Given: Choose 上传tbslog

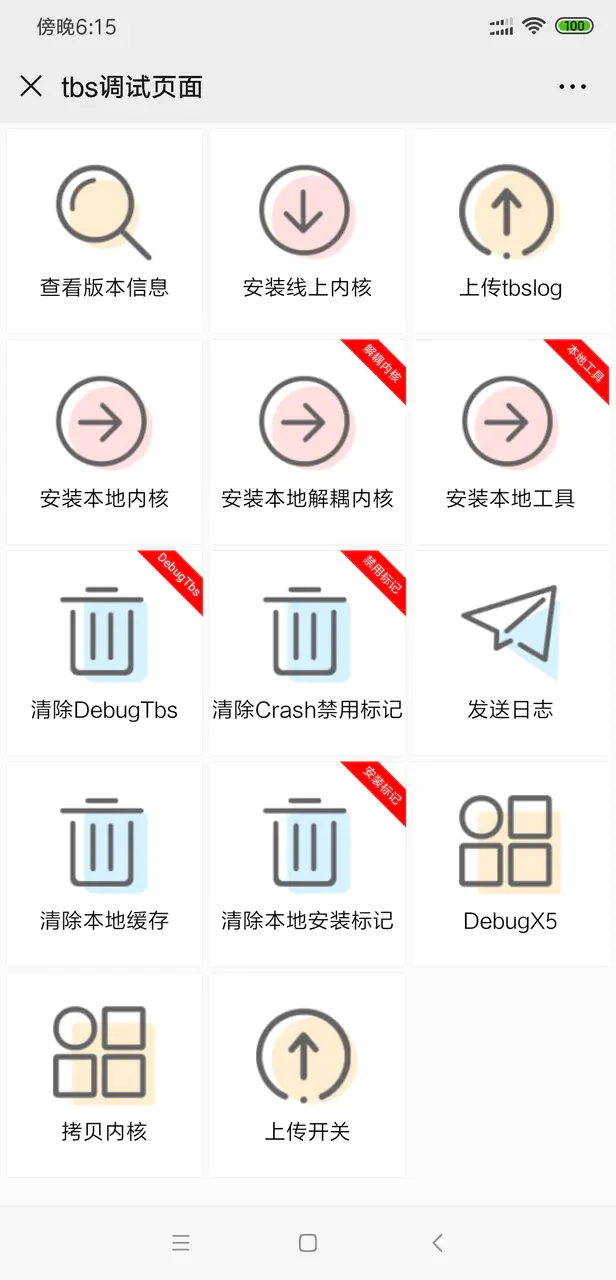Looking at the screenshot, I should pyautogui.click(x=510, y=231).
